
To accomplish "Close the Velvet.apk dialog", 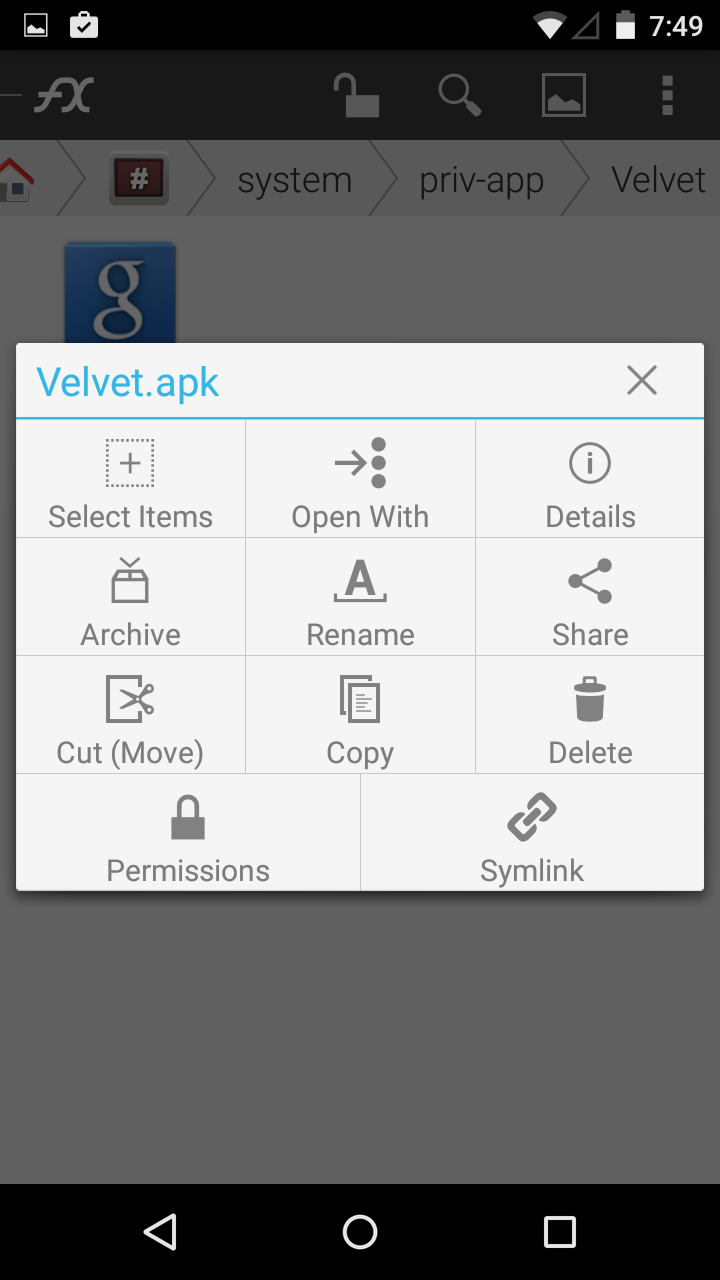I will (641, 380).
